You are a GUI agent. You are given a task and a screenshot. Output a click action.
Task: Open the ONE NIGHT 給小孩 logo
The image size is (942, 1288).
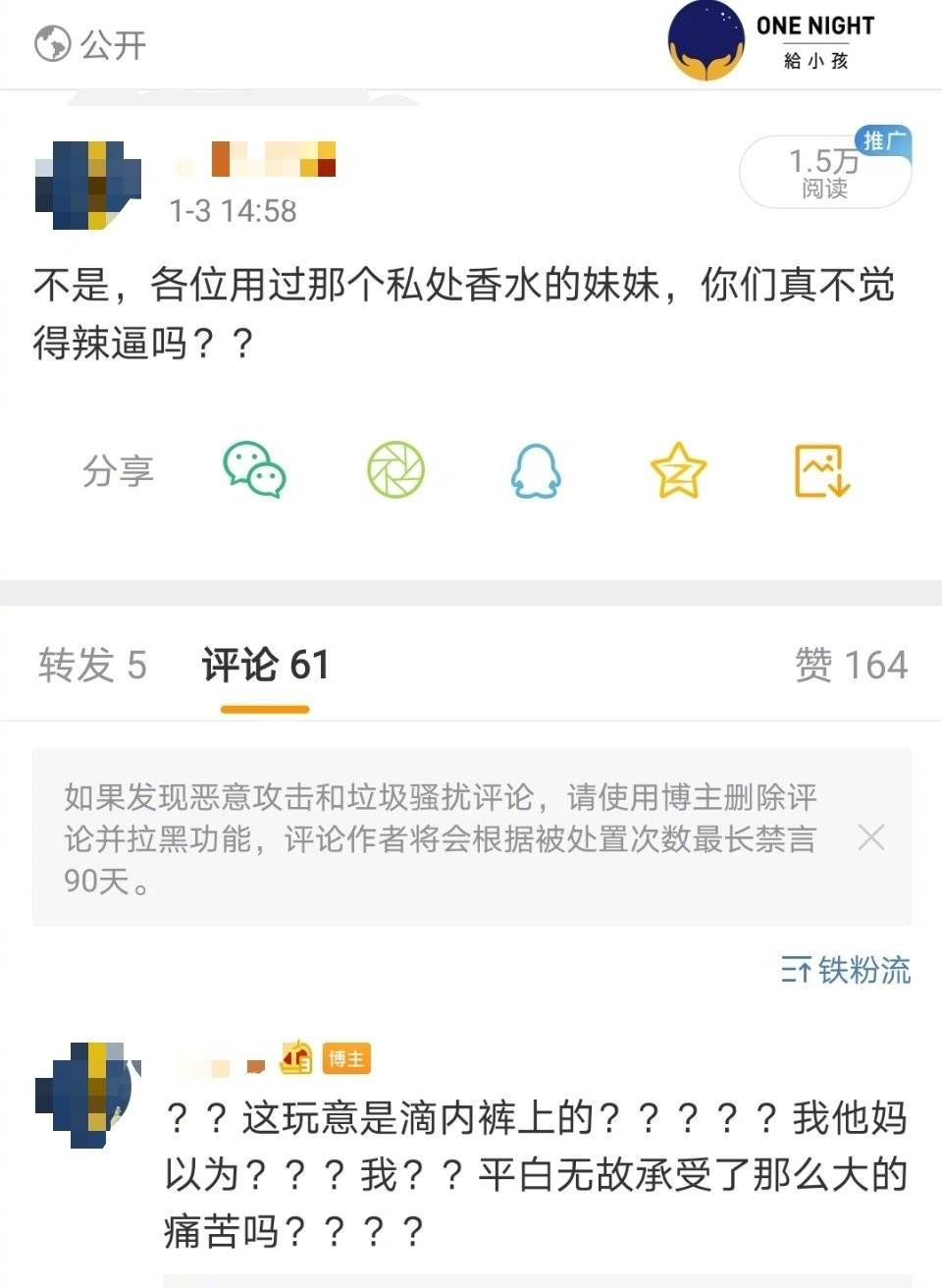[x=706, y=41]
